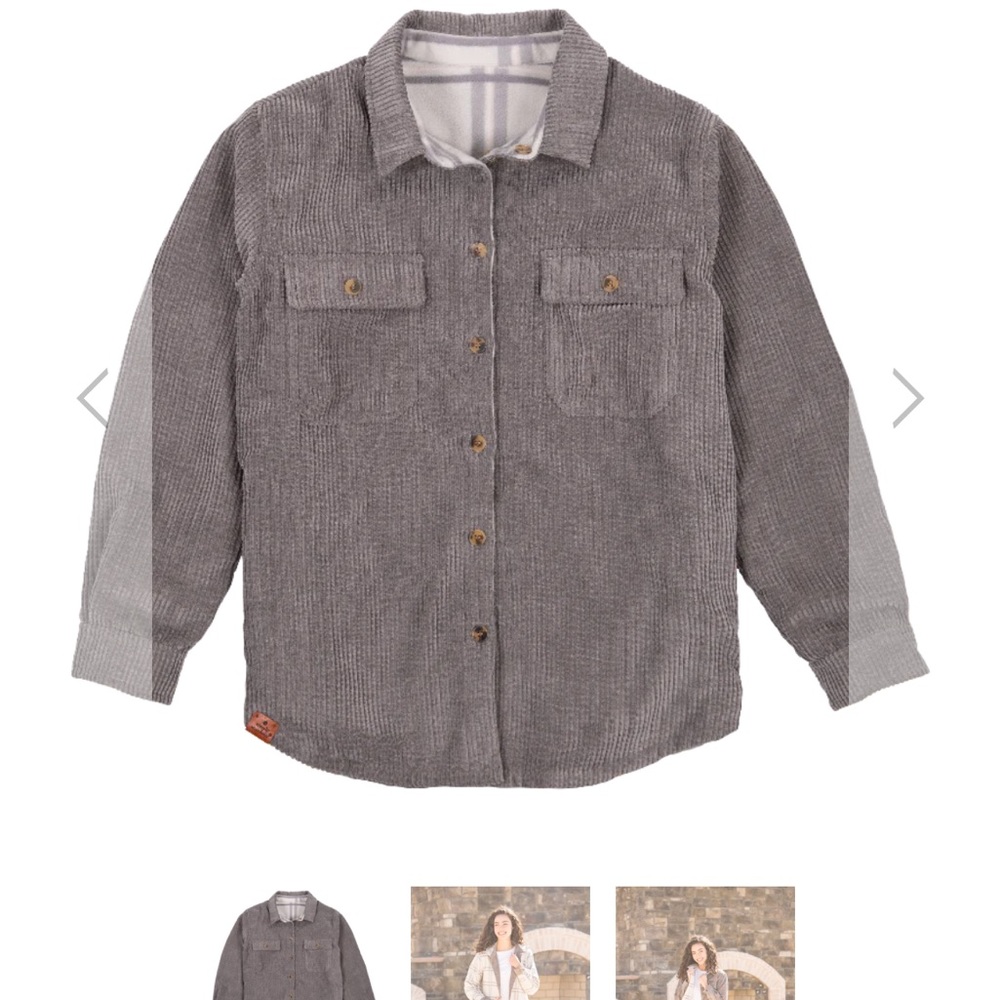Open the main shirt jacket image
Viewport: 1000px width, 1000px height.
pyautogui.click(x=500, y=400)
